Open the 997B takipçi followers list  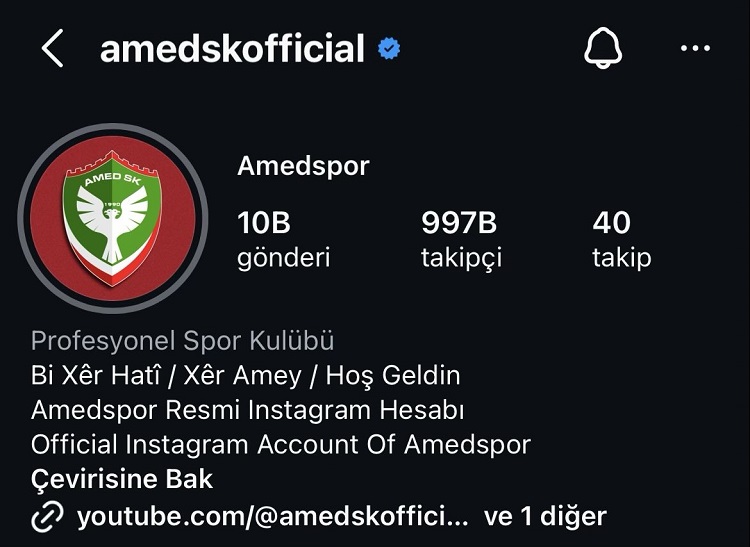pyautogui.click(x=460, y=239)
